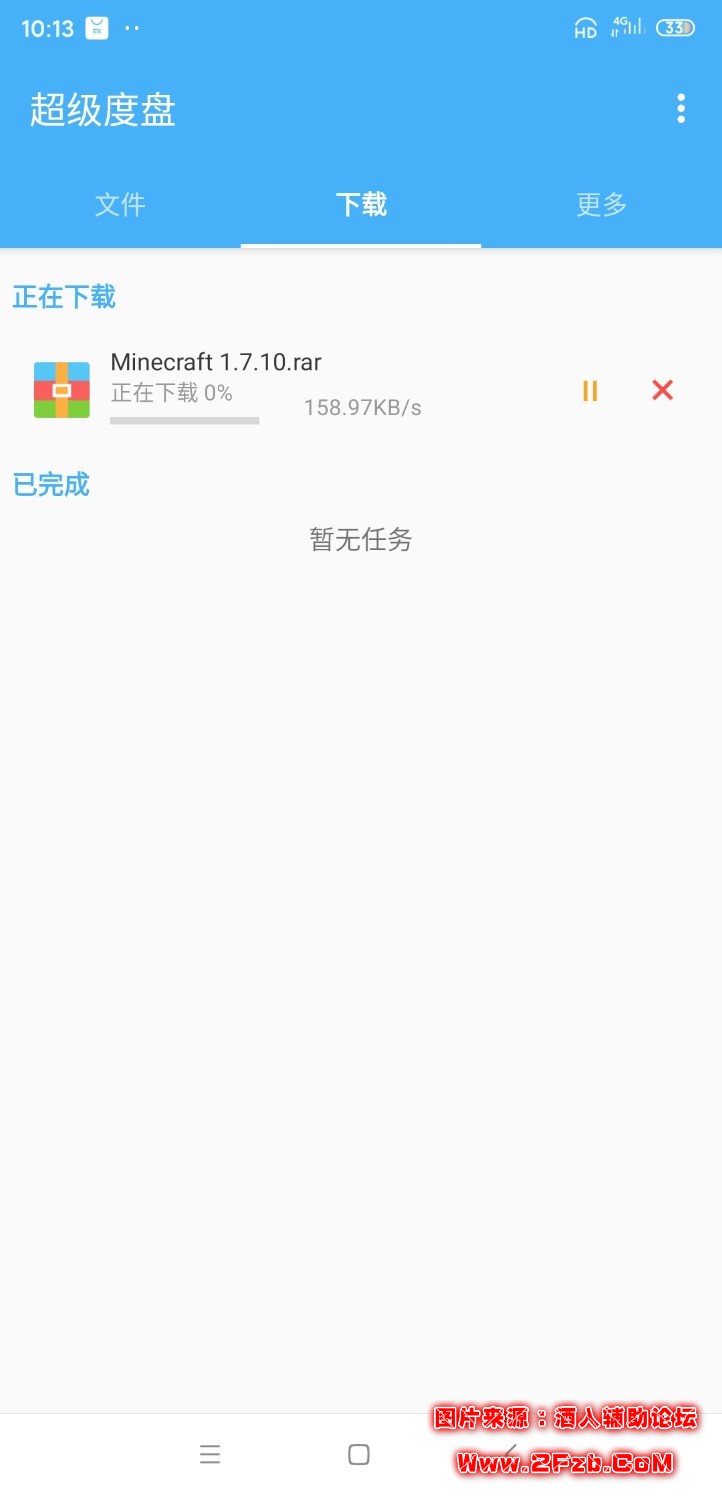Switch to the 更多 tab
The width and height of the screenshot is (722, 1500).
tap(601, 205)
